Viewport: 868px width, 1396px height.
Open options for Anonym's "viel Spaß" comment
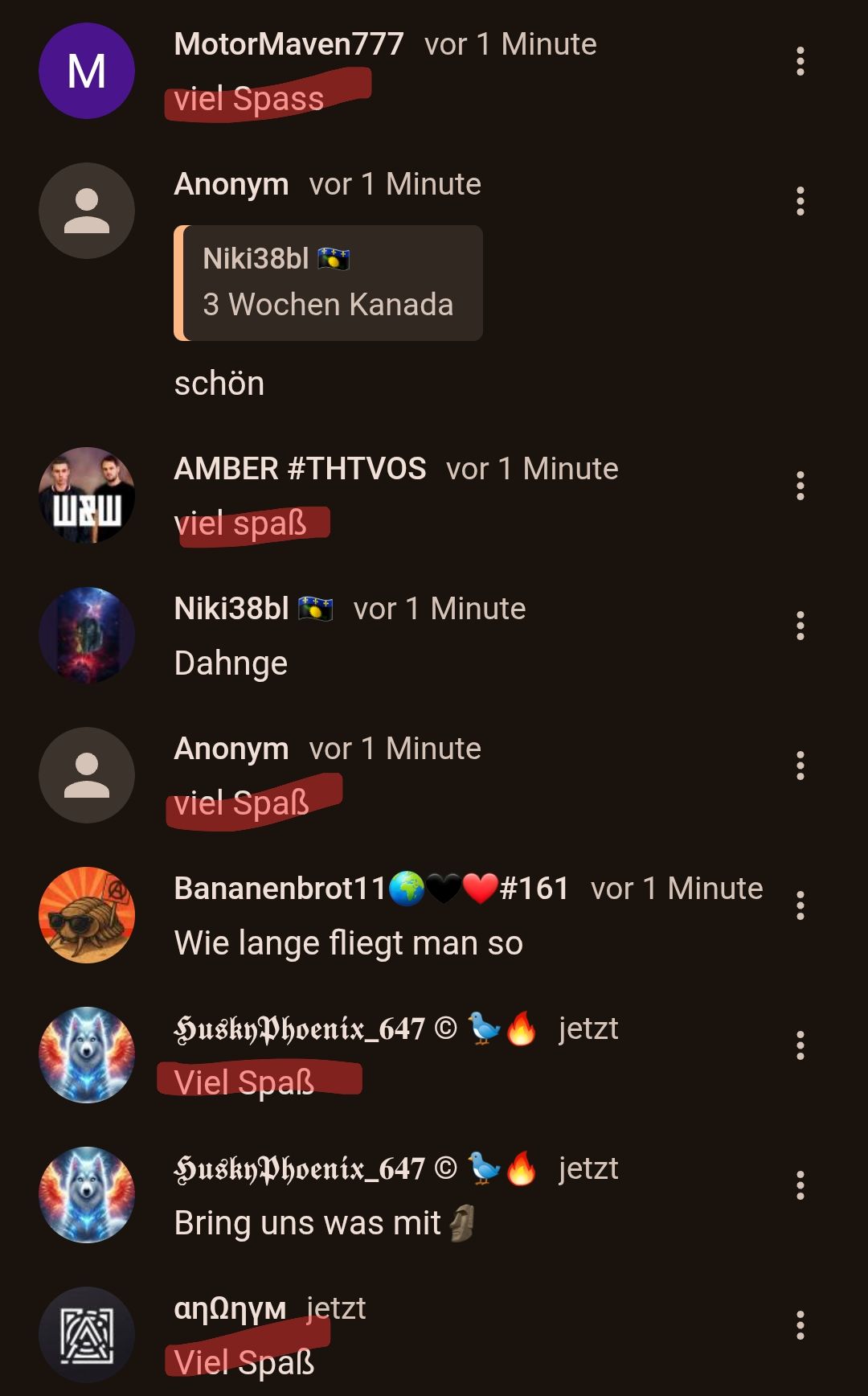(x=800, y=766)
